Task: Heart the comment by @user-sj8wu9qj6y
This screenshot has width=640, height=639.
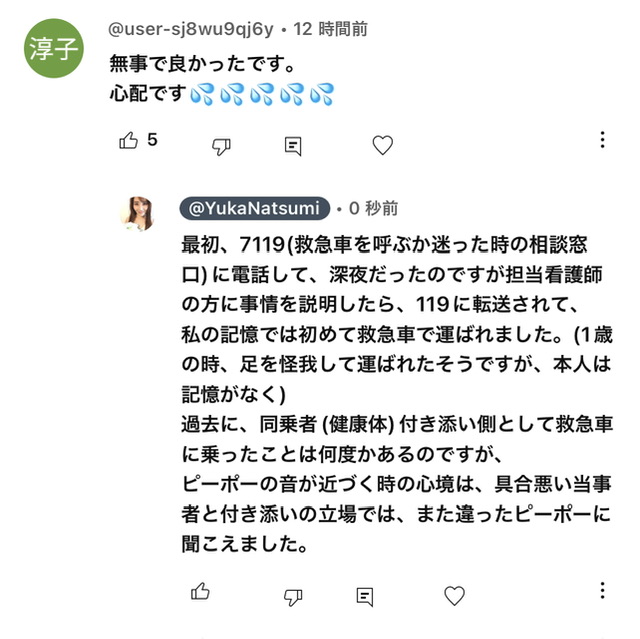Action: (382, 145)
